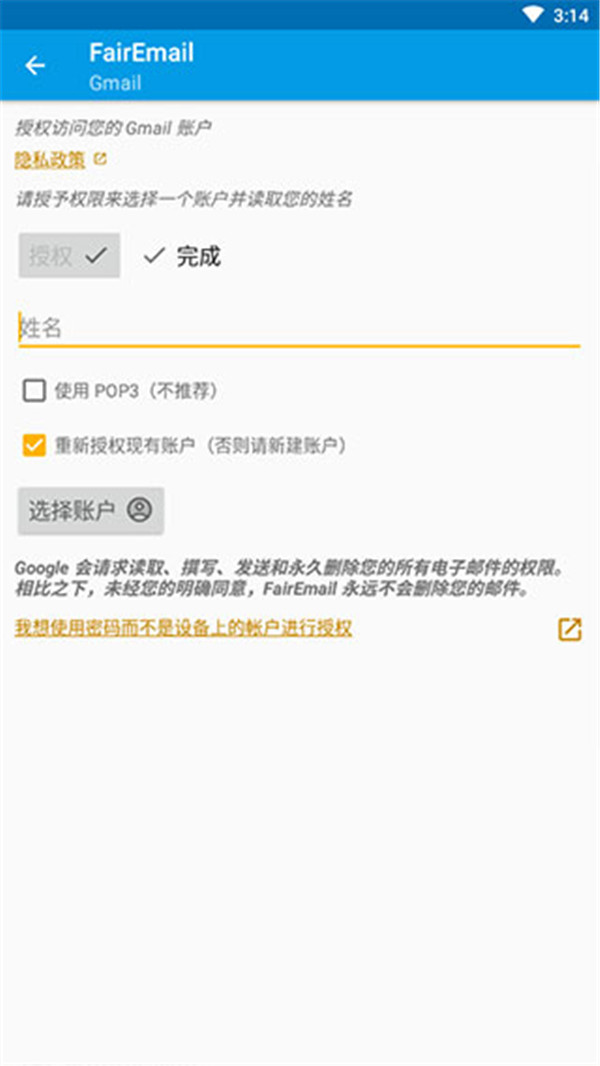
Task: Open link to authorize with password instead
Action: tap(183, 628)
